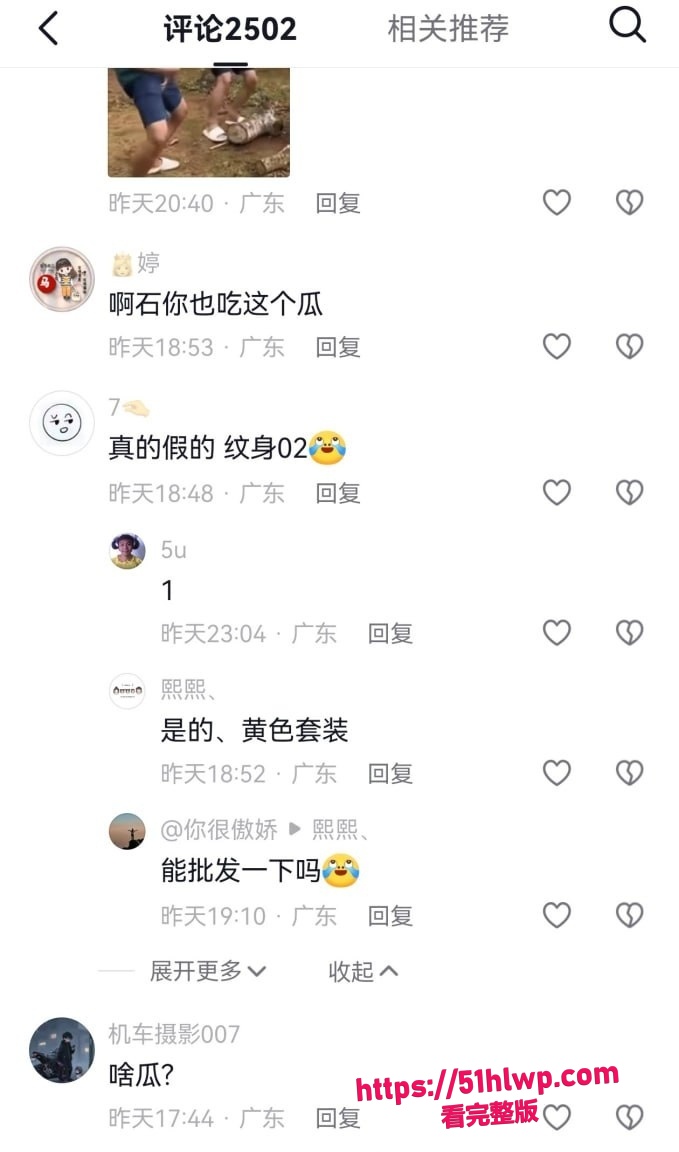The height and width of the screenshot is (1152, 679).
Task: Expand more replies with 展开更多
Action: point(207,971)
